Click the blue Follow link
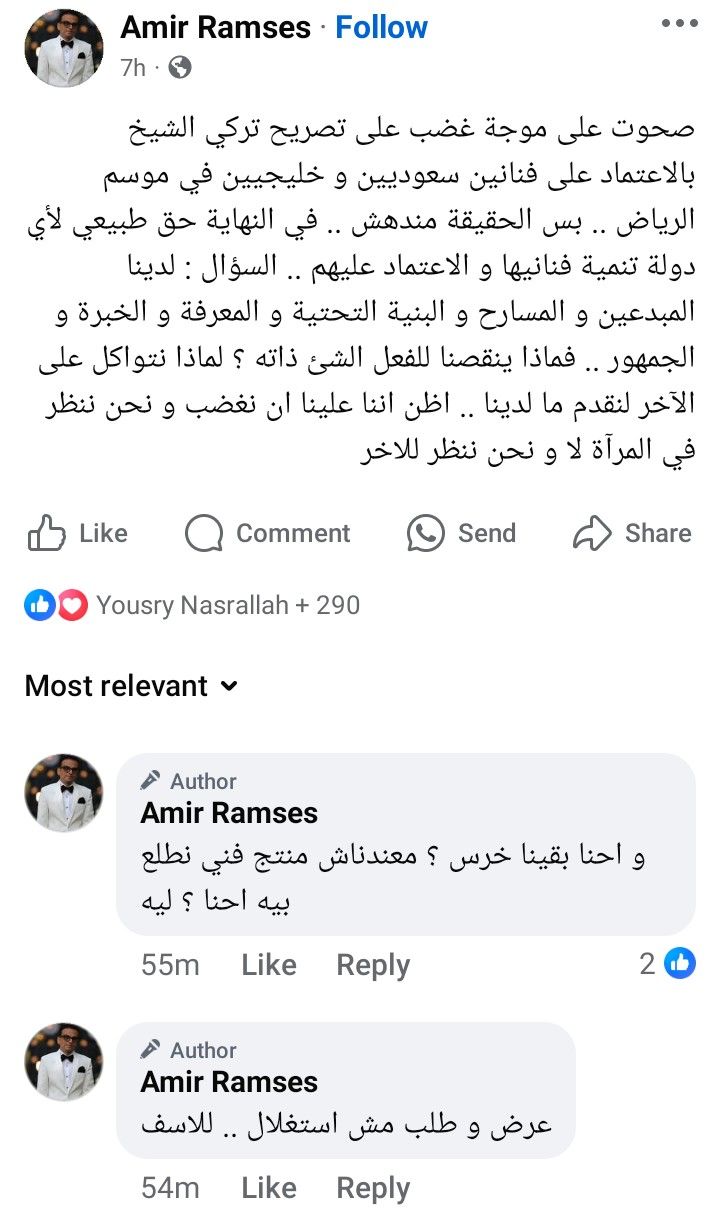 381,27
